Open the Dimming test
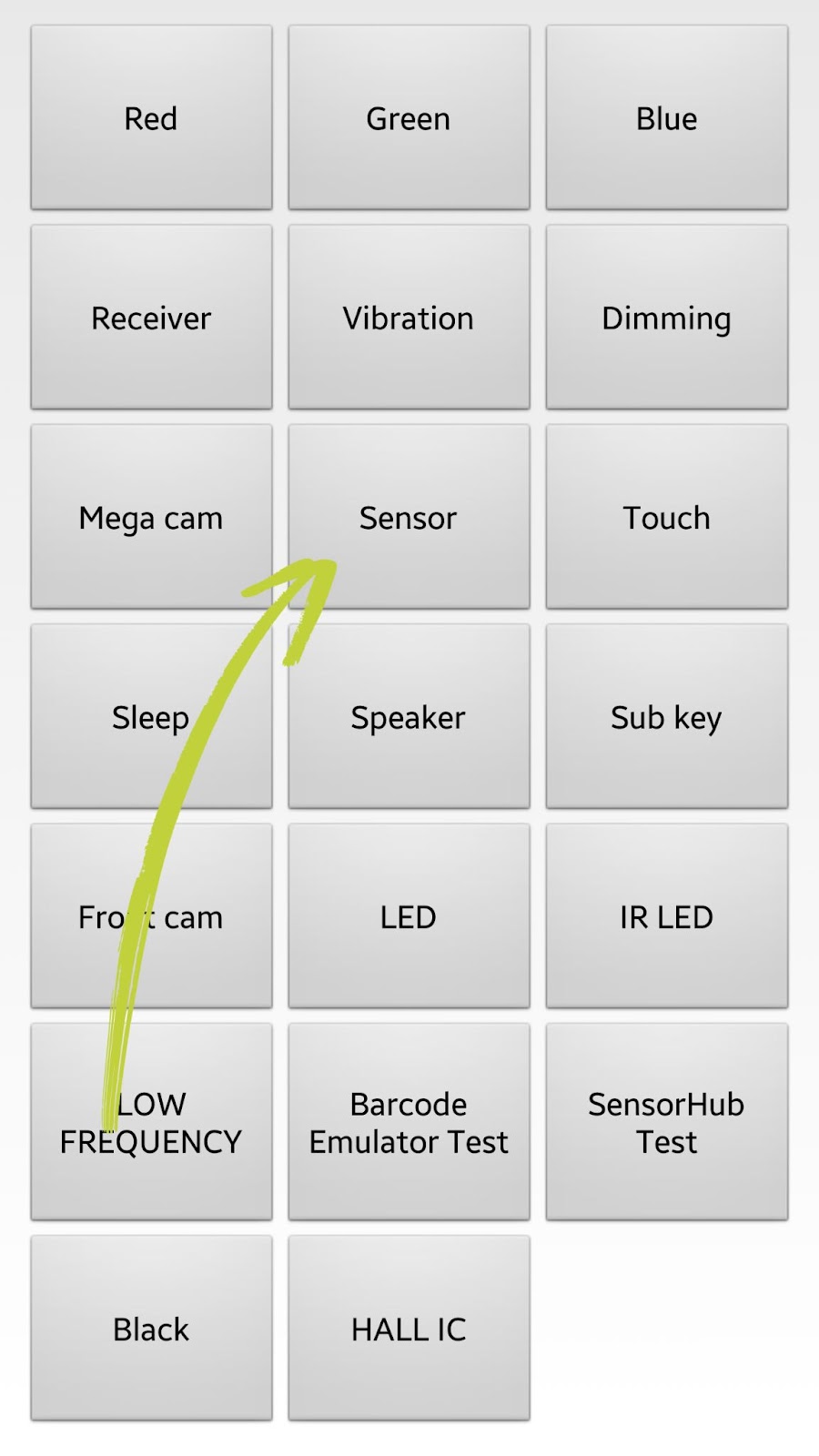 666,318
